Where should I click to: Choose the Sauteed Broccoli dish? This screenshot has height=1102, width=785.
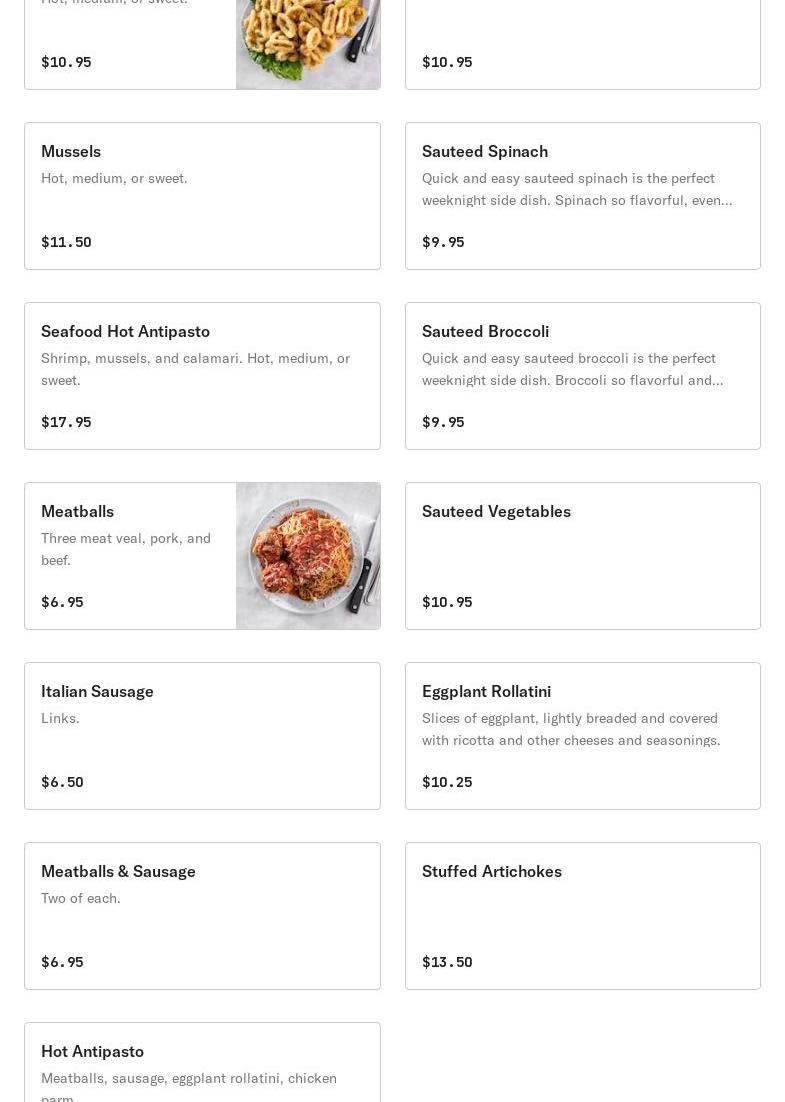point(582,376)
